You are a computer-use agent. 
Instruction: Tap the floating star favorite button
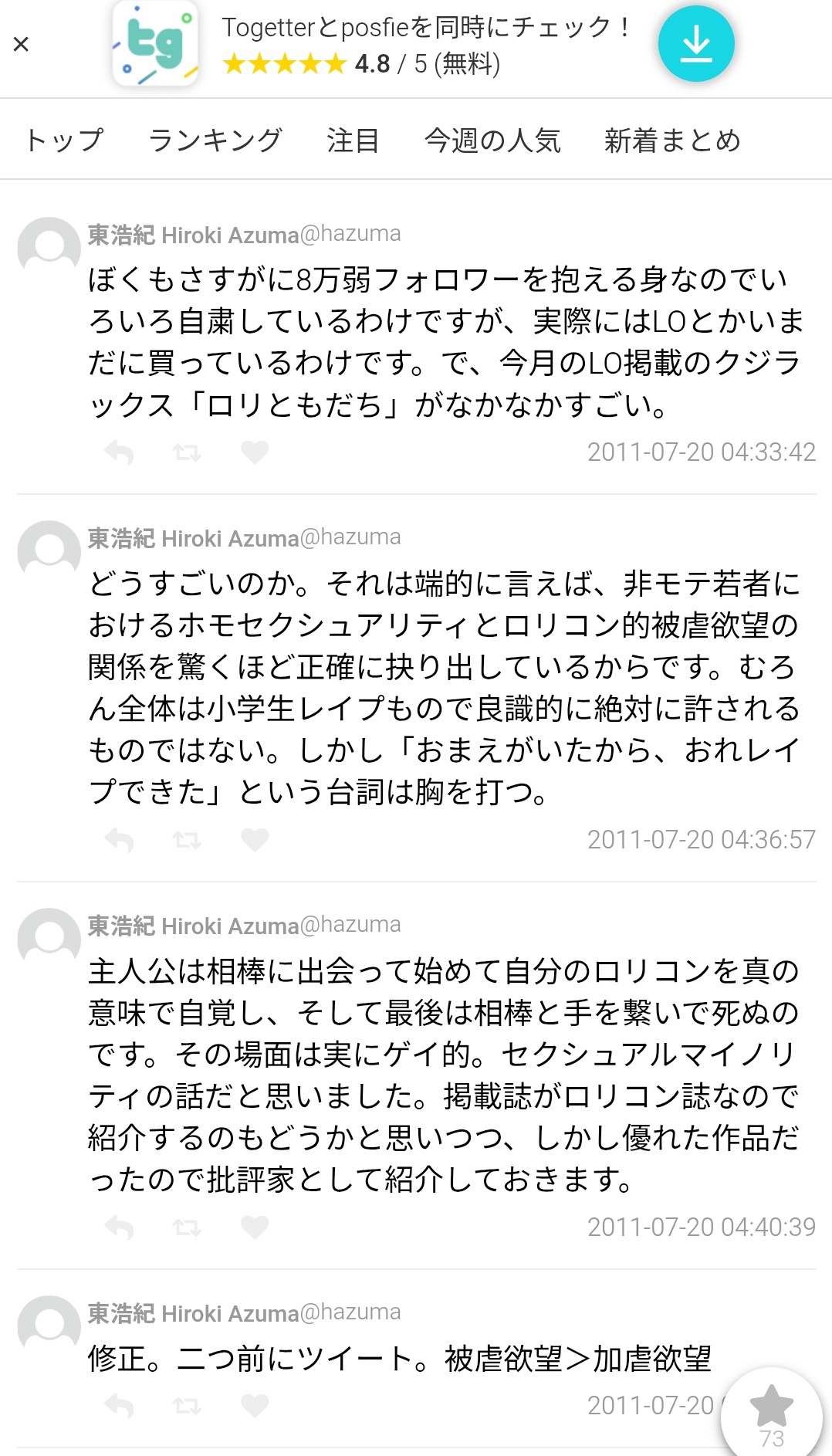tap(772, 1414)
